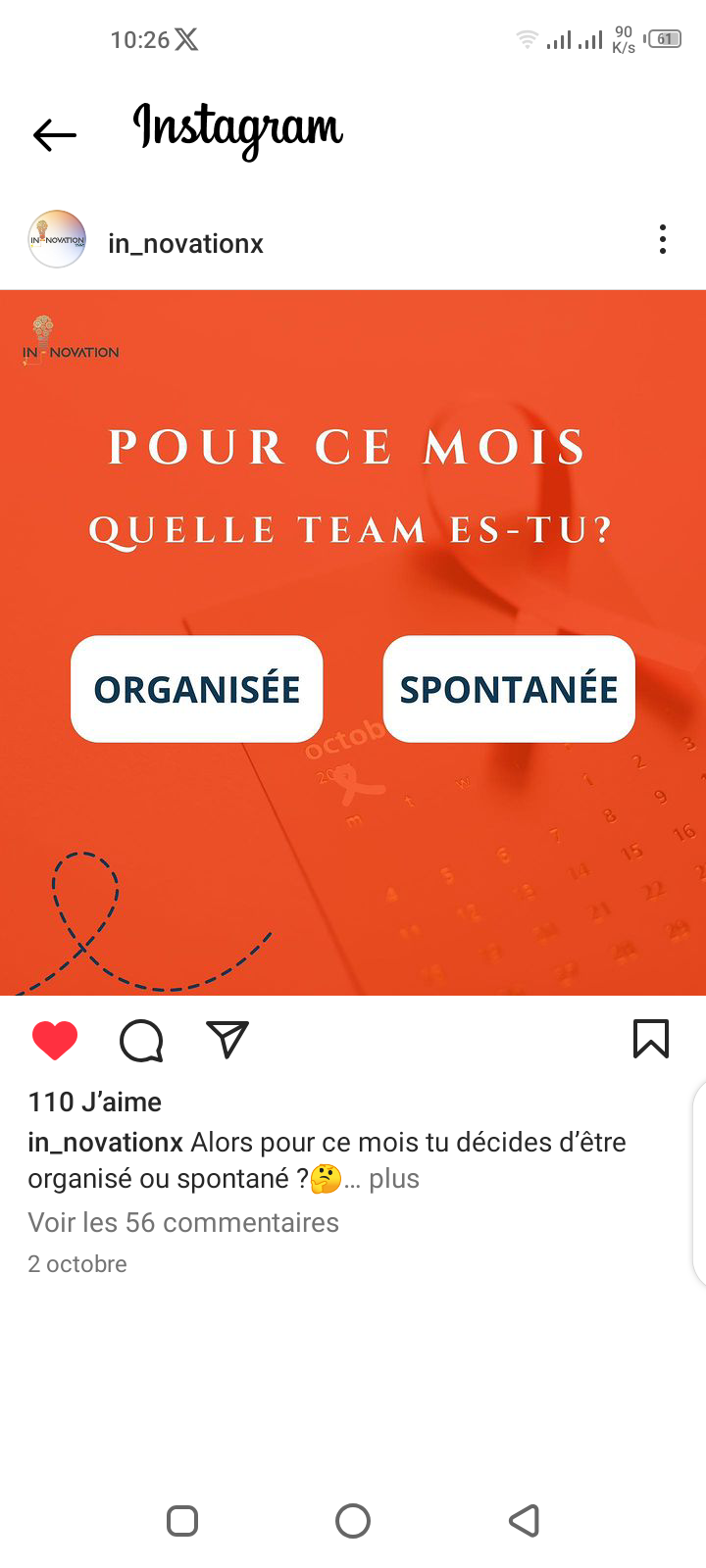Screen dimensions: 706x1568
Task: Open recent apps from navigation bar
Action: click(182, 1521)
